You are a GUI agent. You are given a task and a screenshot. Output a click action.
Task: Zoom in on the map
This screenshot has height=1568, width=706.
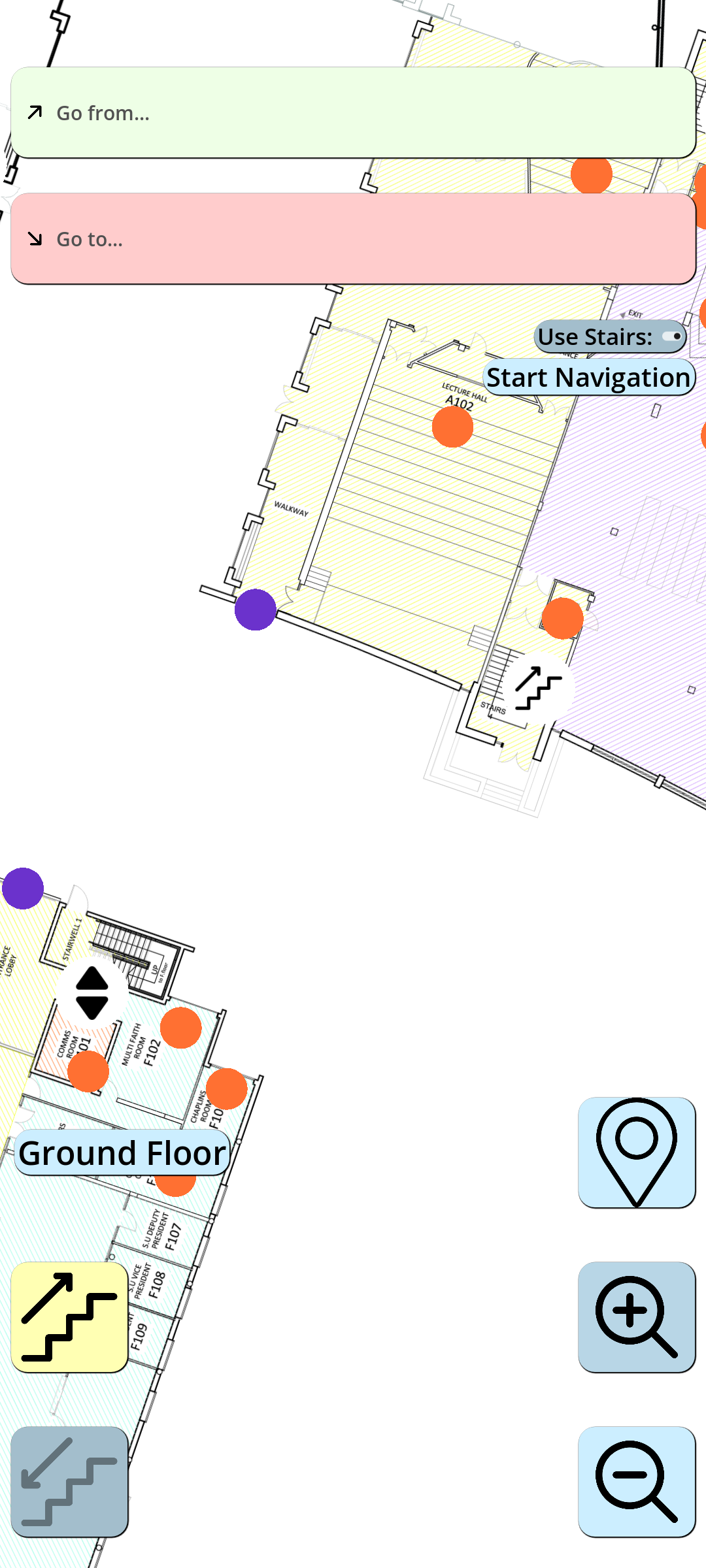pos(636,1317)
